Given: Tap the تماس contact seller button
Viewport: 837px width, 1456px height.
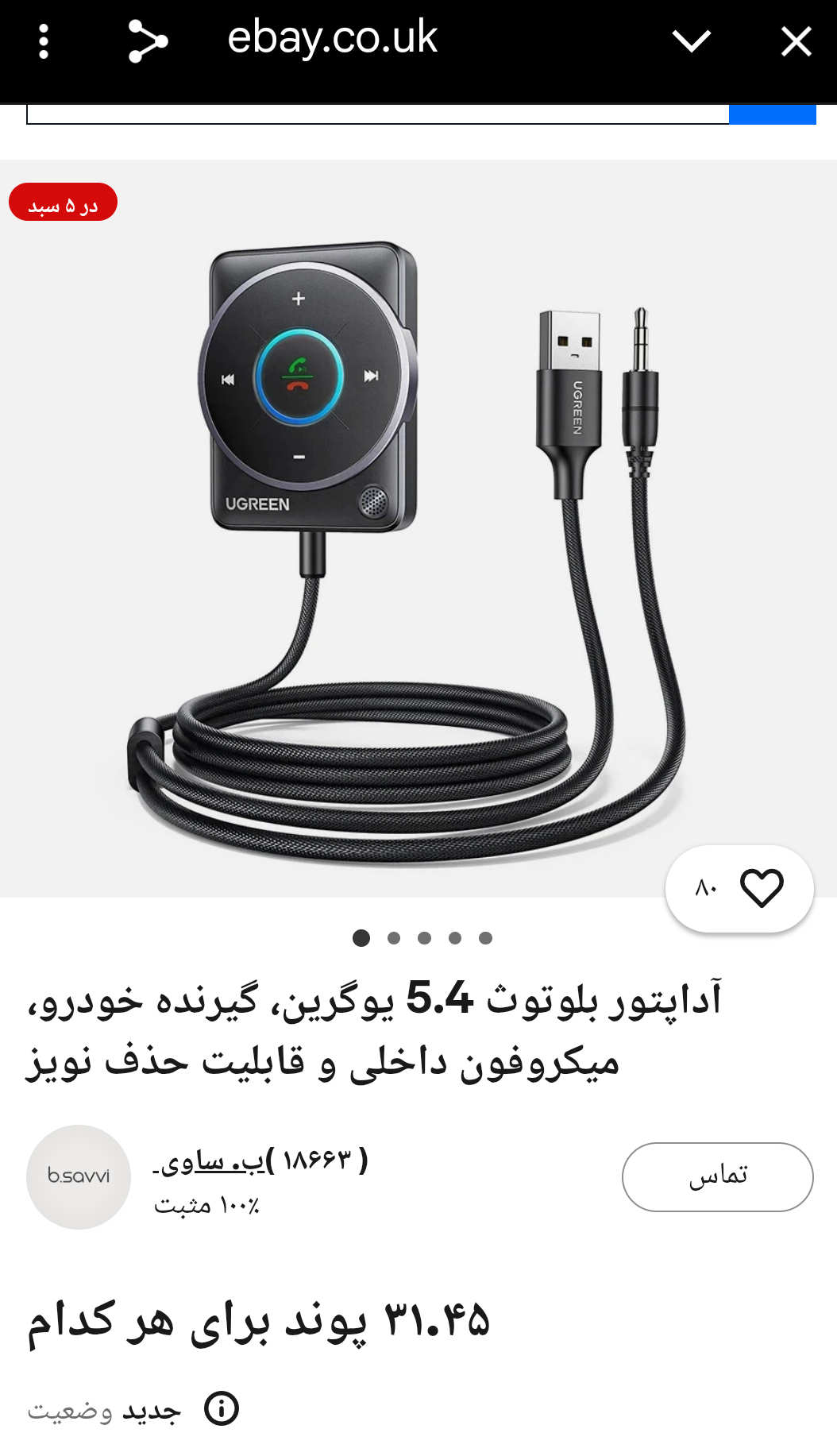Looking at the screenshot, I should (x=717, y=1176).
